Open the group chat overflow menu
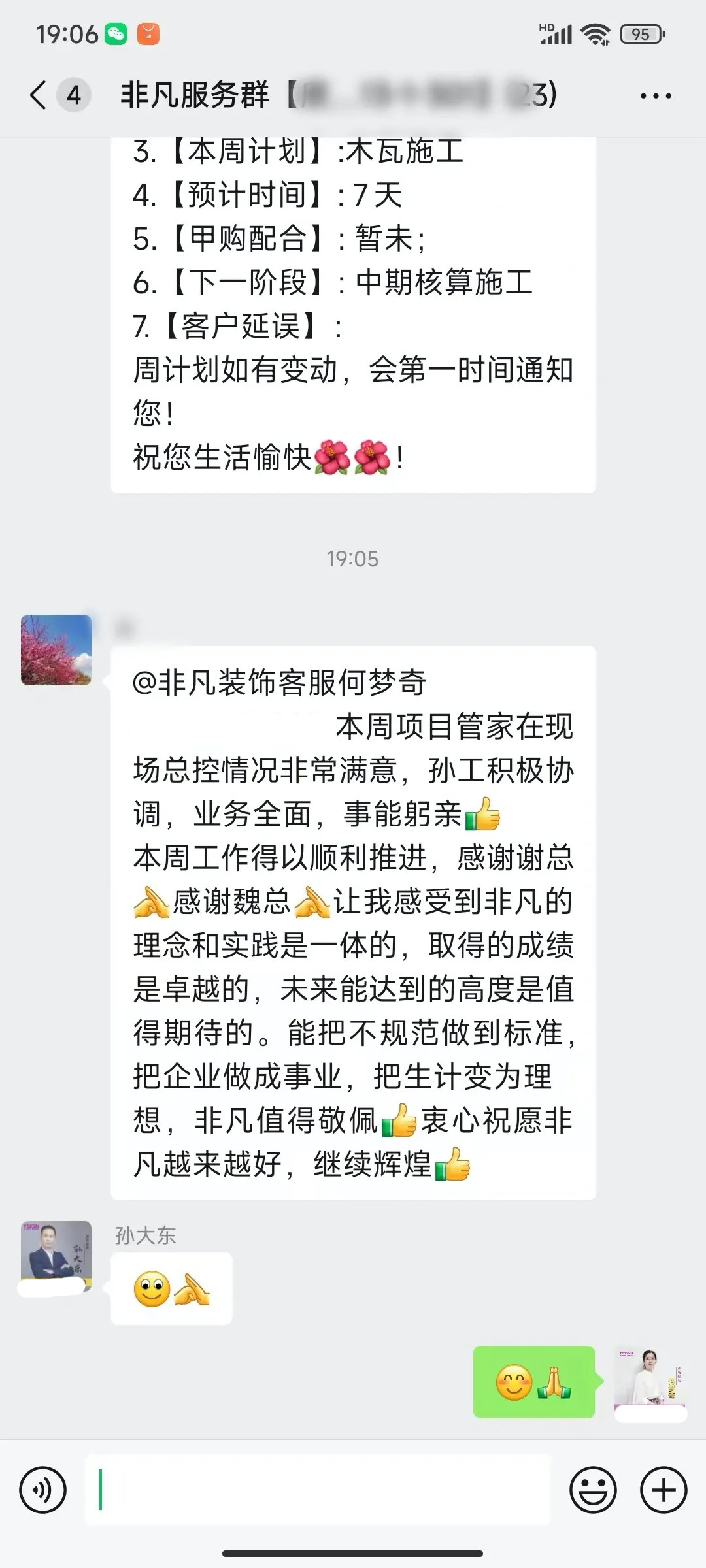Viewport: 706px width, 1568px height. 655,96
